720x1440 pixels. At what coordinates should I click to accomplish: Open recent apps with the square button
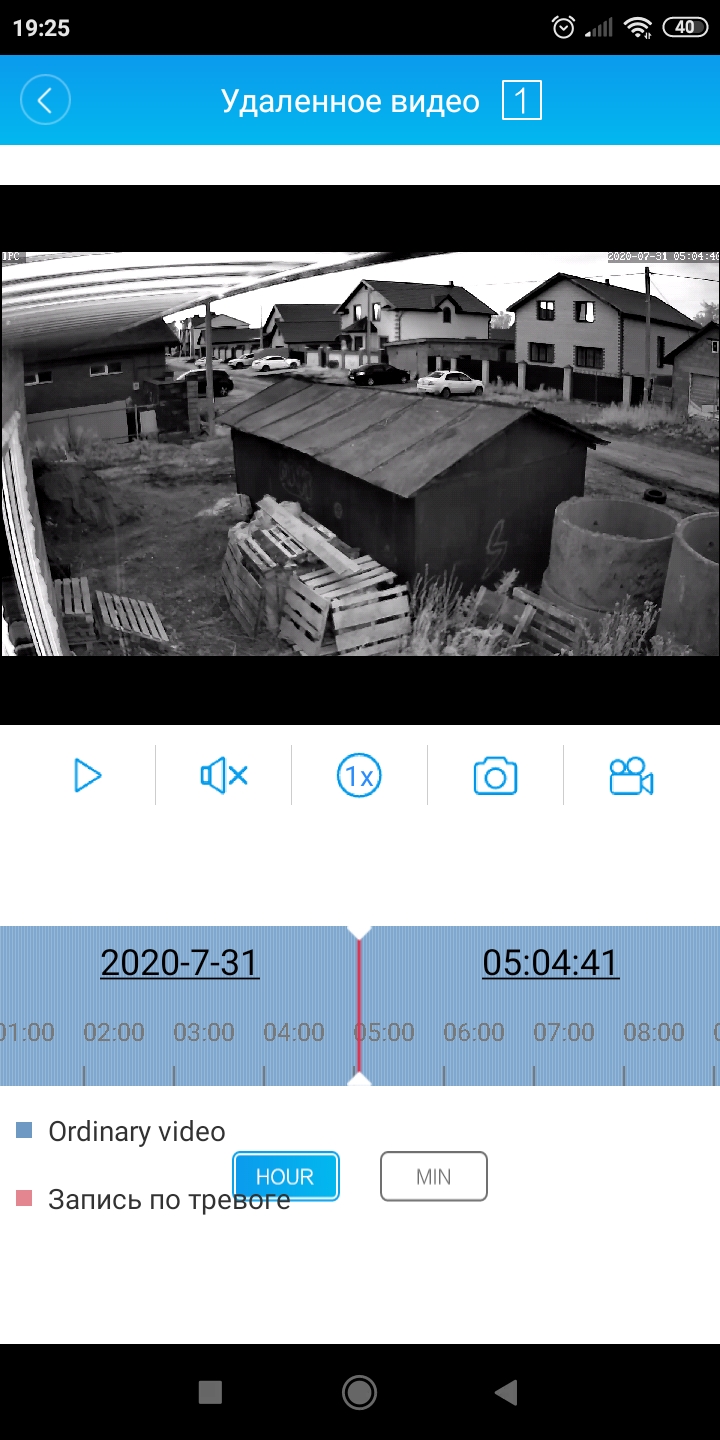pos(210,1391)
